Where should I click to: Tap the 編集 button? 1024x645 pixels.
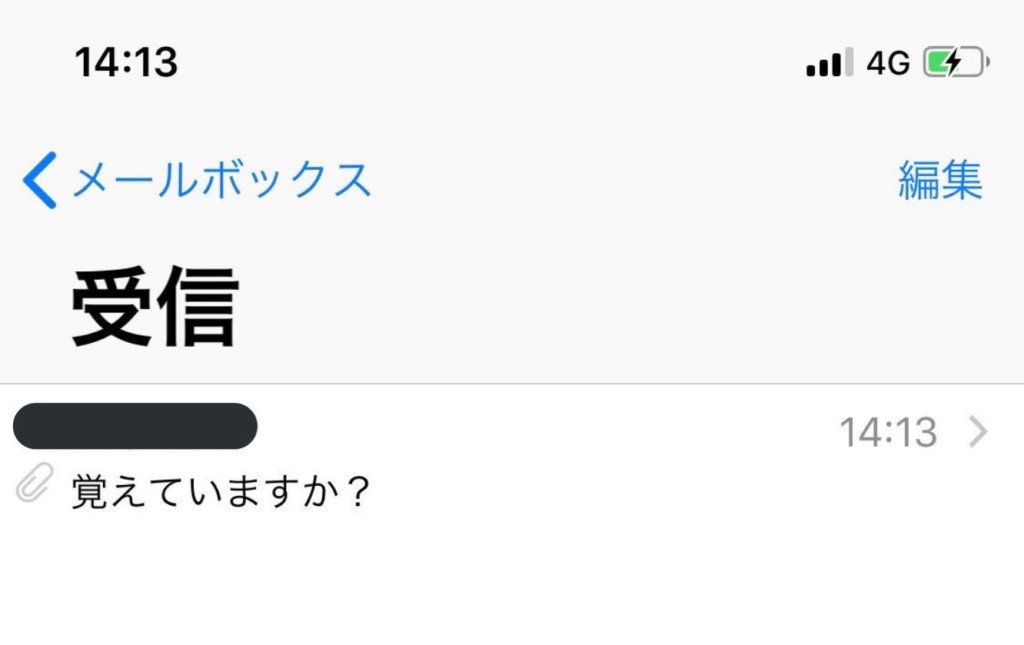tap(939, 181)
